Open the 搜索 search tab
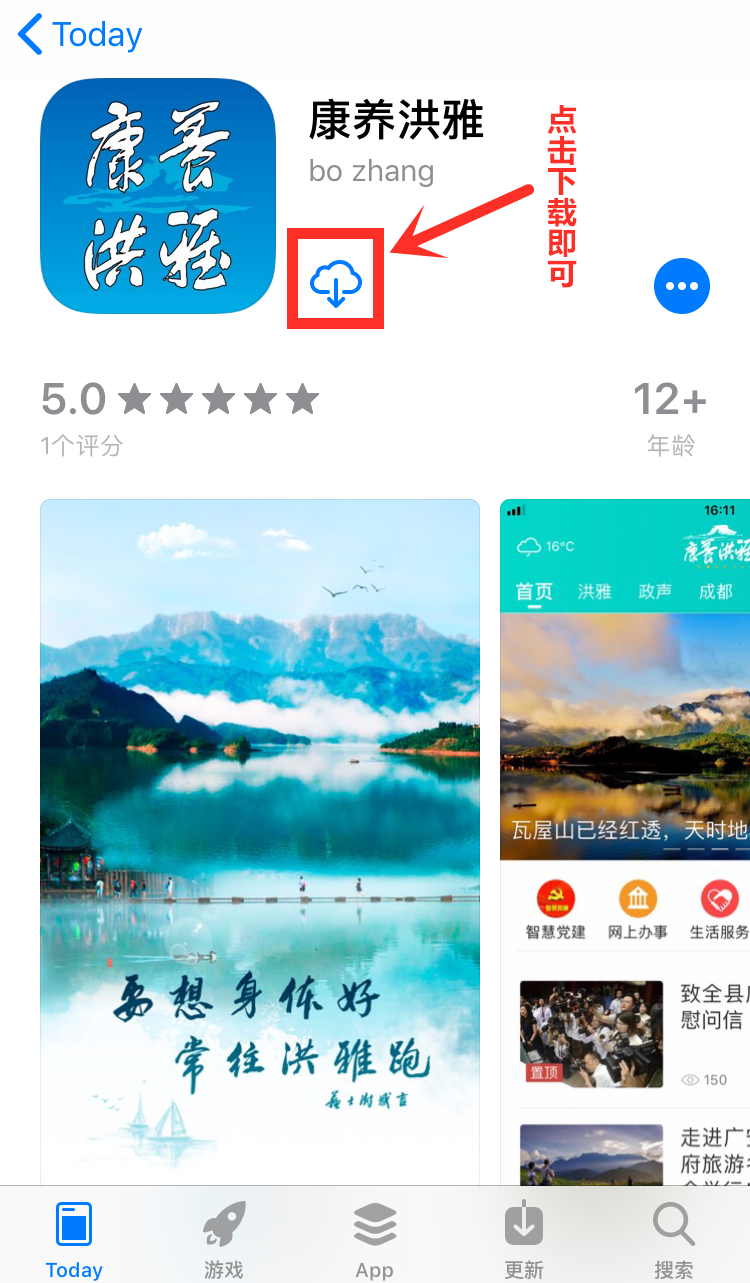This screenshot has width=750, height=1283. (x=674, y=1238)
